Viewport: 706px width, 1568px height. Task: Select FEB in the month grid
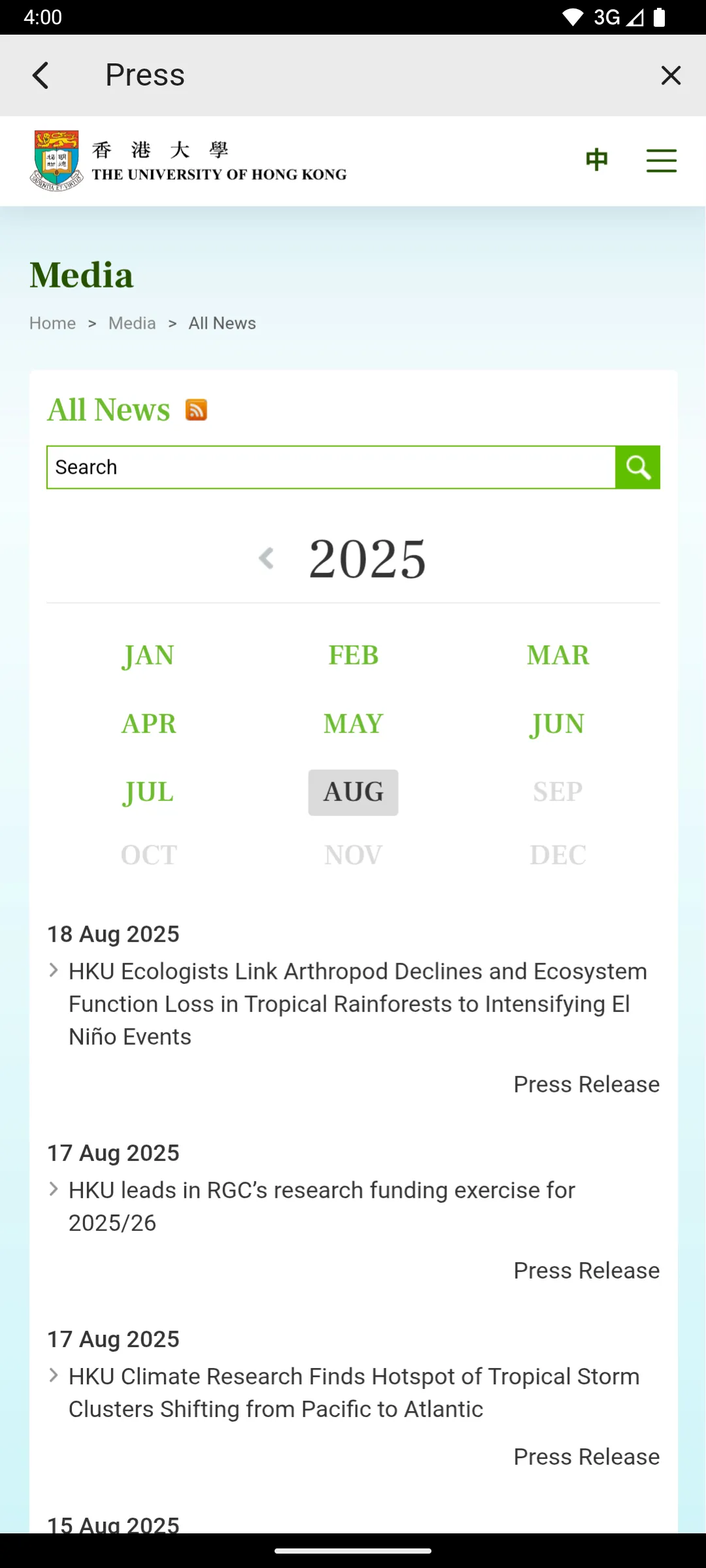[x=353, y=655]
